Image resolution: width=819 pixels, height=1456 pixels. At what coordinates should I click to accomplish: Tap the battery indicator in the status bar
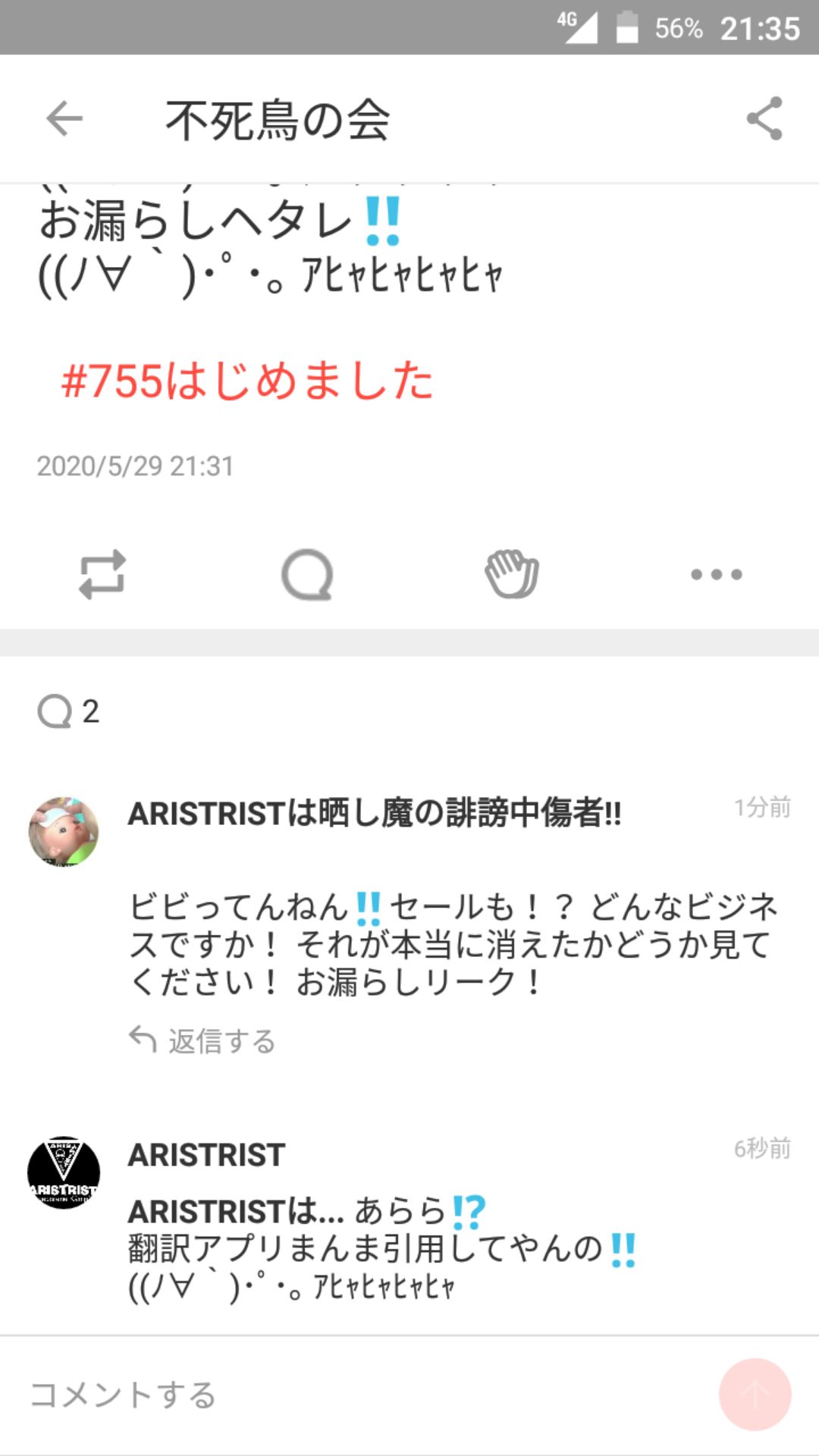[626, 26]
